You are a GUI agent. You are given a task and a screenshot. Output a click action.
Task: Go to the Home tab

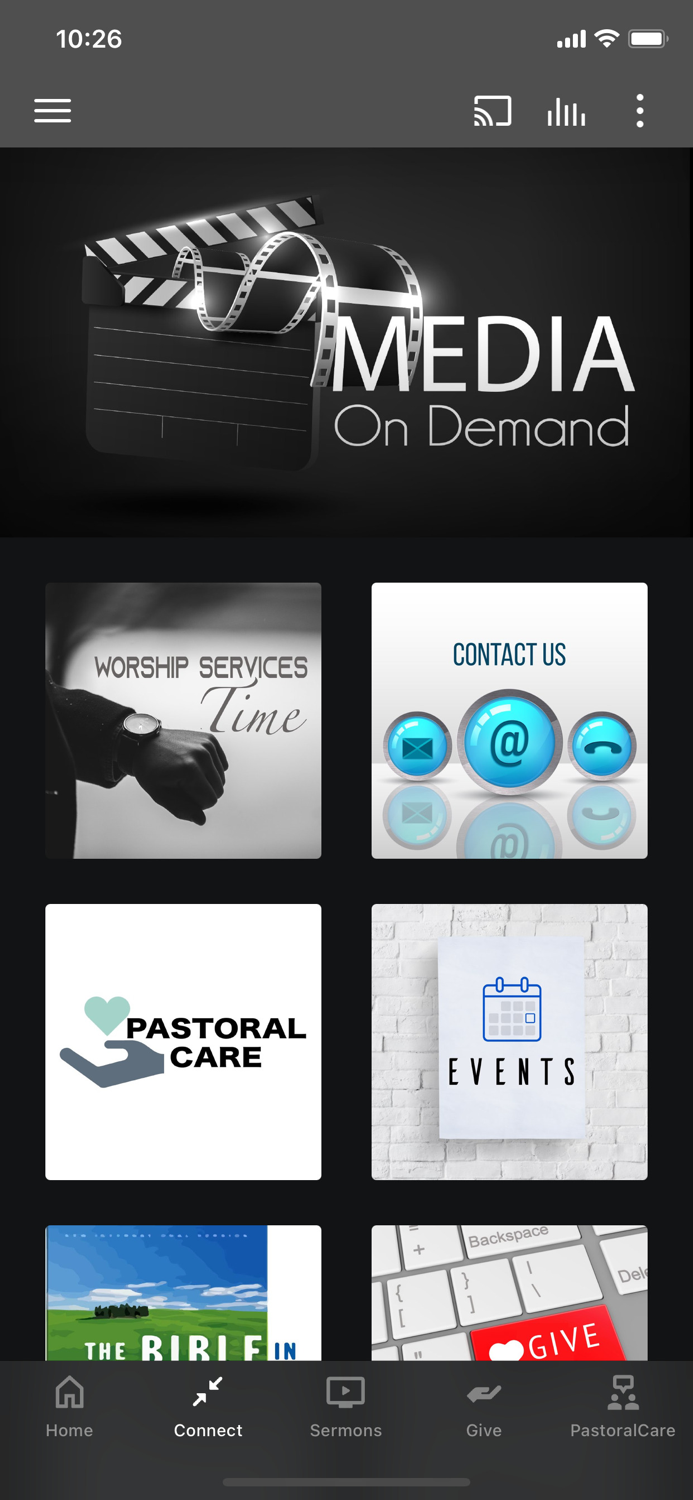[69, 1407]
